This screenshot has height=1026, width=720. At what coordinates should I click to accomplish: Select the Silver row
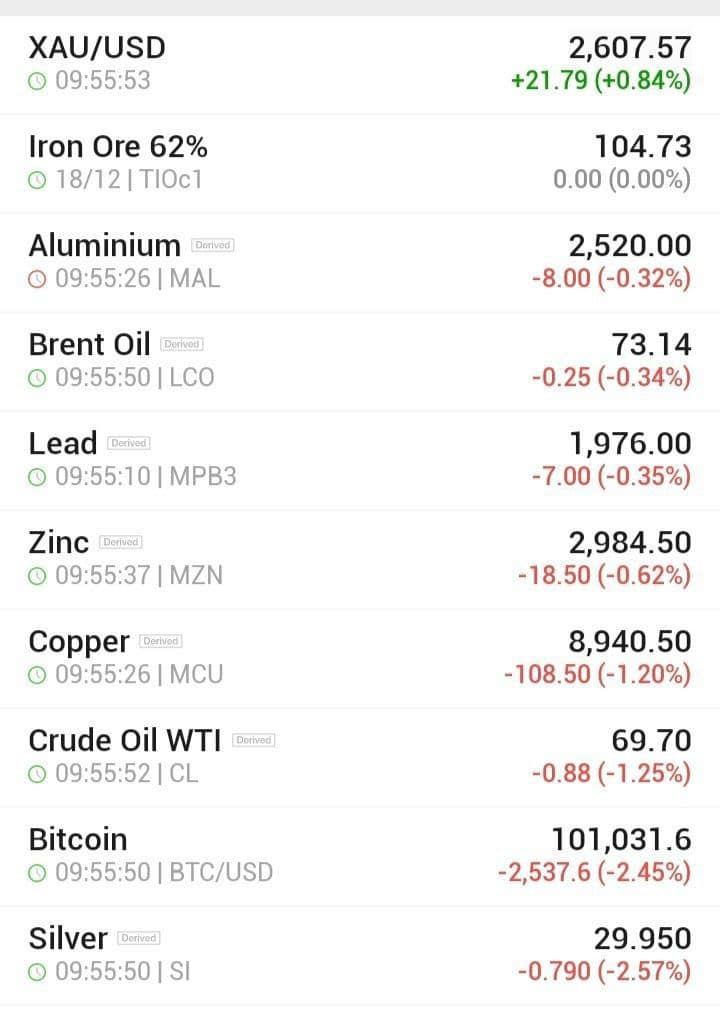tap(360, 955)
